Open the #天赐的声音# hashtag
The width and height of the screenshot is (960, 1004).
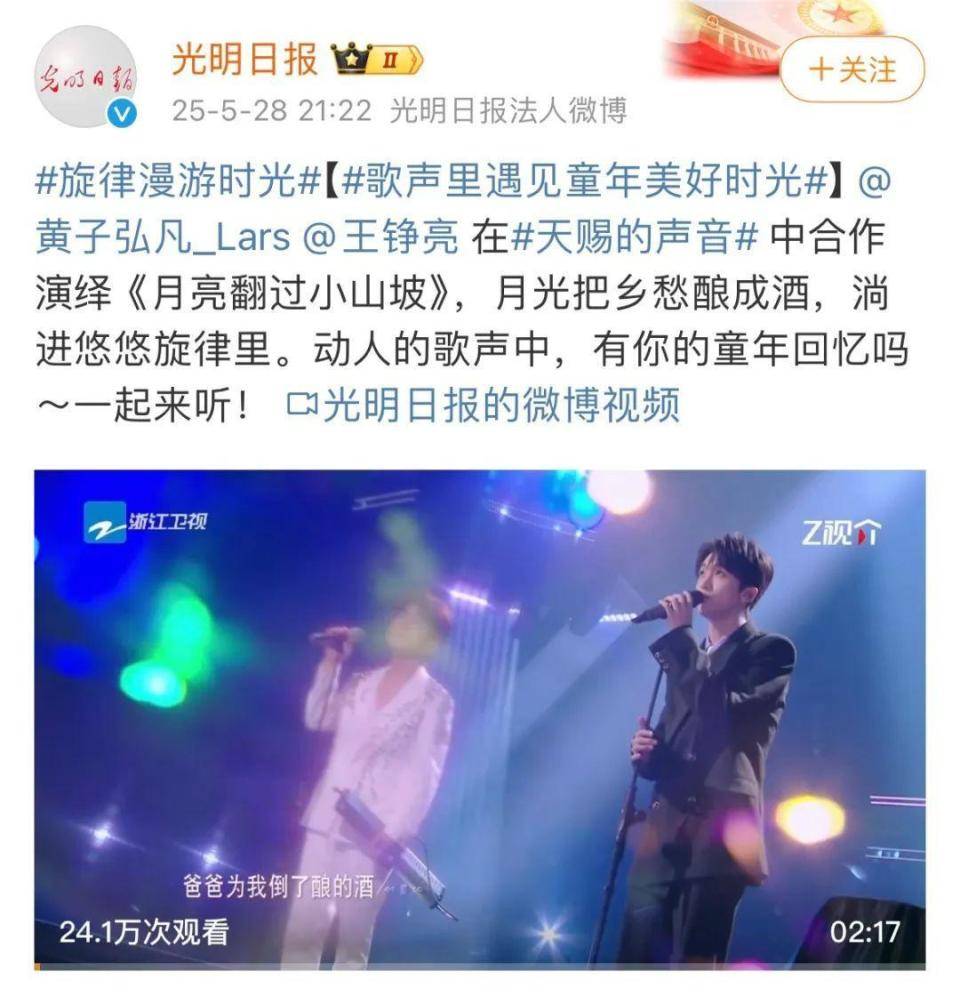(635, 239)
